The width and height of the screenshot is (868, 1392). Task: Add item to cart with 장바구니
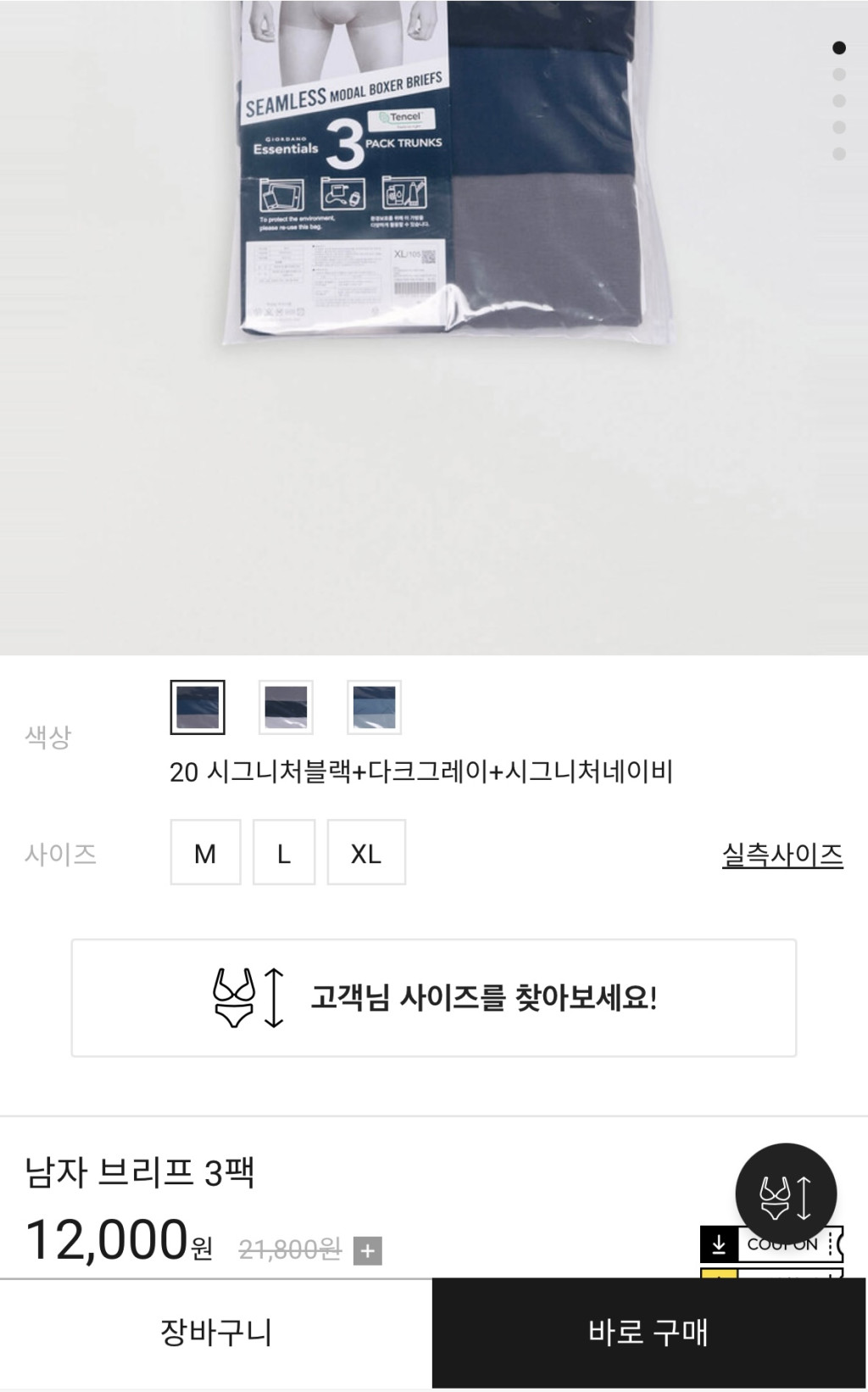click(x=216, y=1333)
